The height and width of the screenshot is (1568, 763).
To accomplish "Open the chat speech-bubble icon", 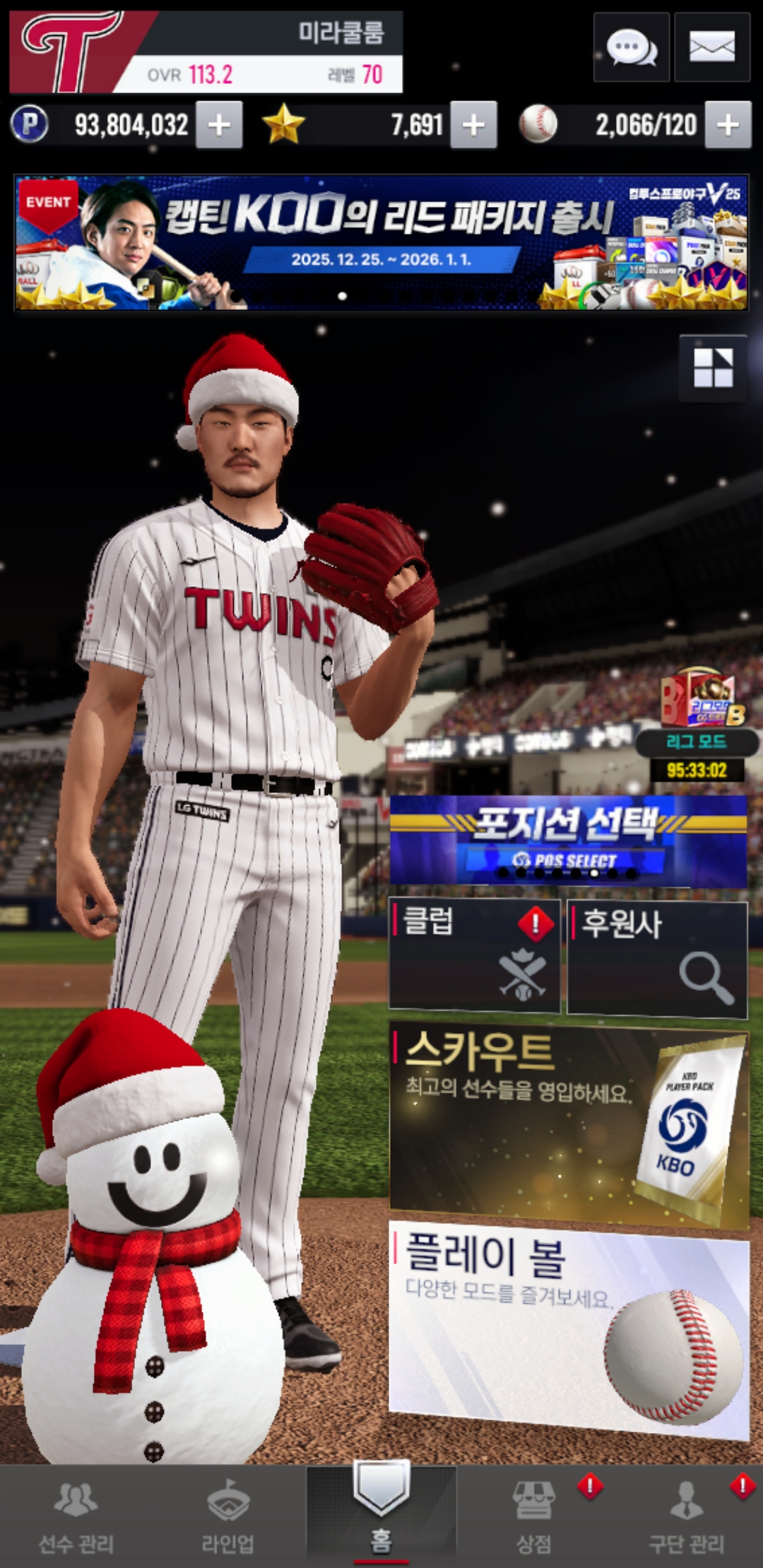I will point(631,48).
